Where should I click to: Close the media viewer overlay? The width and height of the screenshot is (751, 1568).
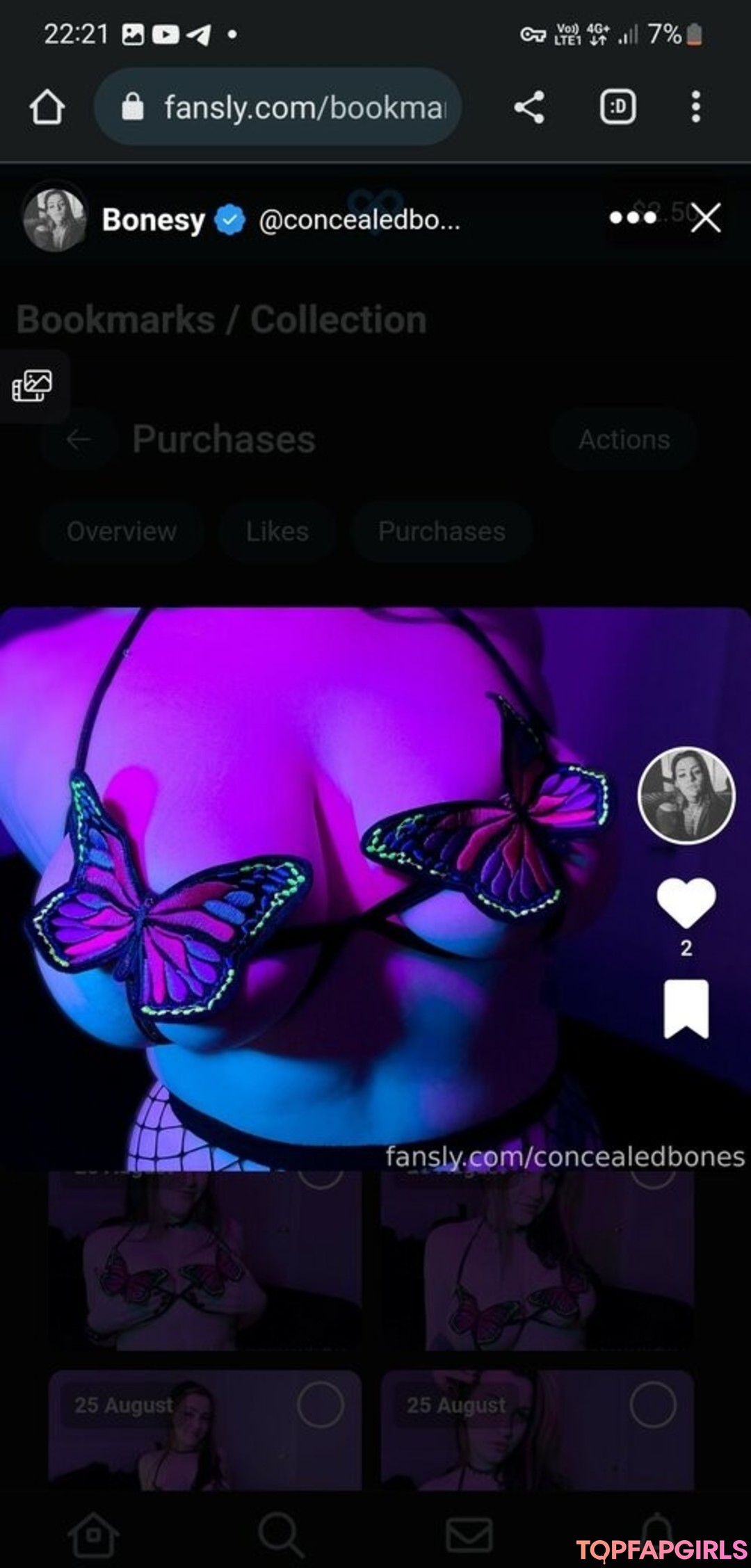tap(706, 218)
